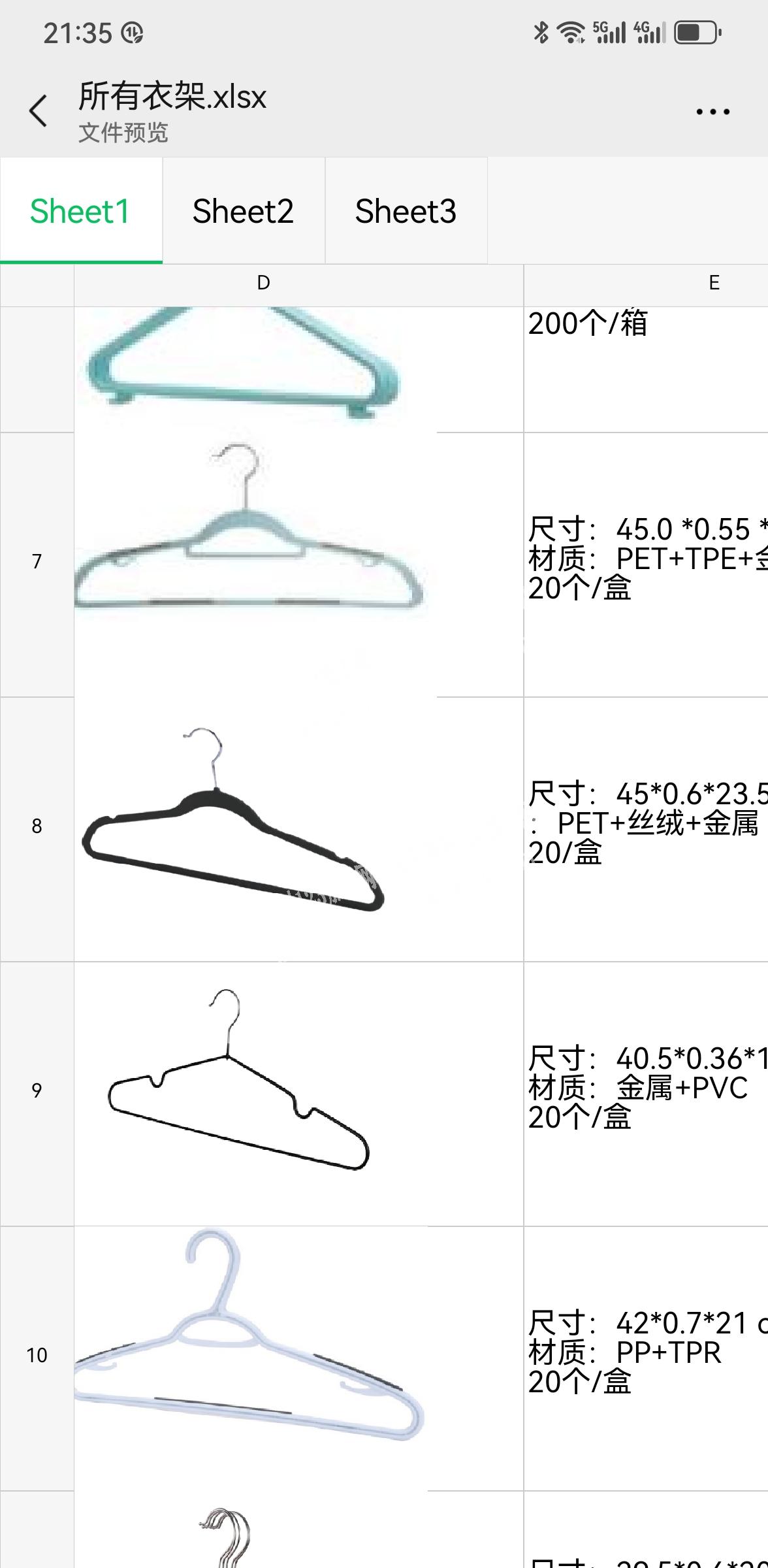Image resolution: width=768 pixels, height=1568 pixels.
Task: Go back from the file preview
Action: (39, 110)
